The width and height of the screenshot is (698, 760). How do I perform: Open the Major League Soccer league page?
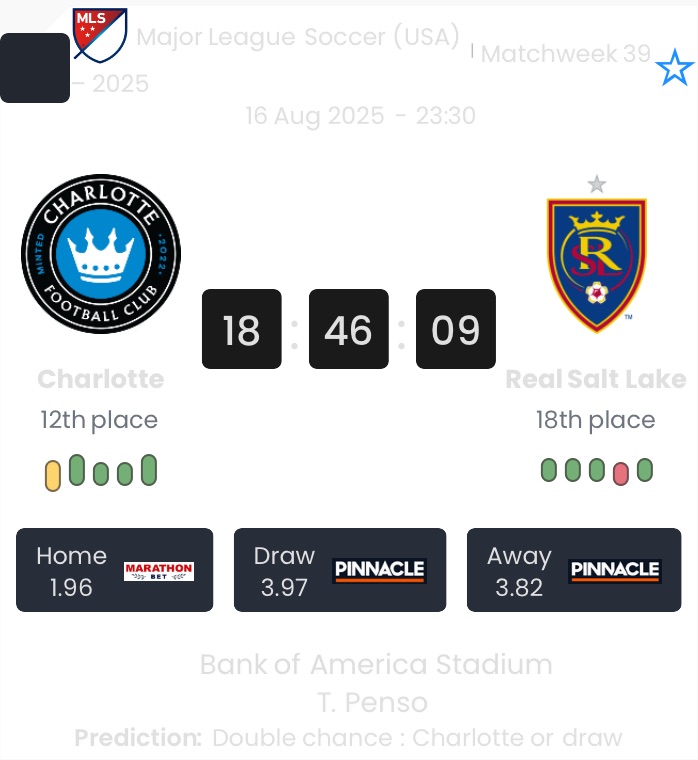298,38
